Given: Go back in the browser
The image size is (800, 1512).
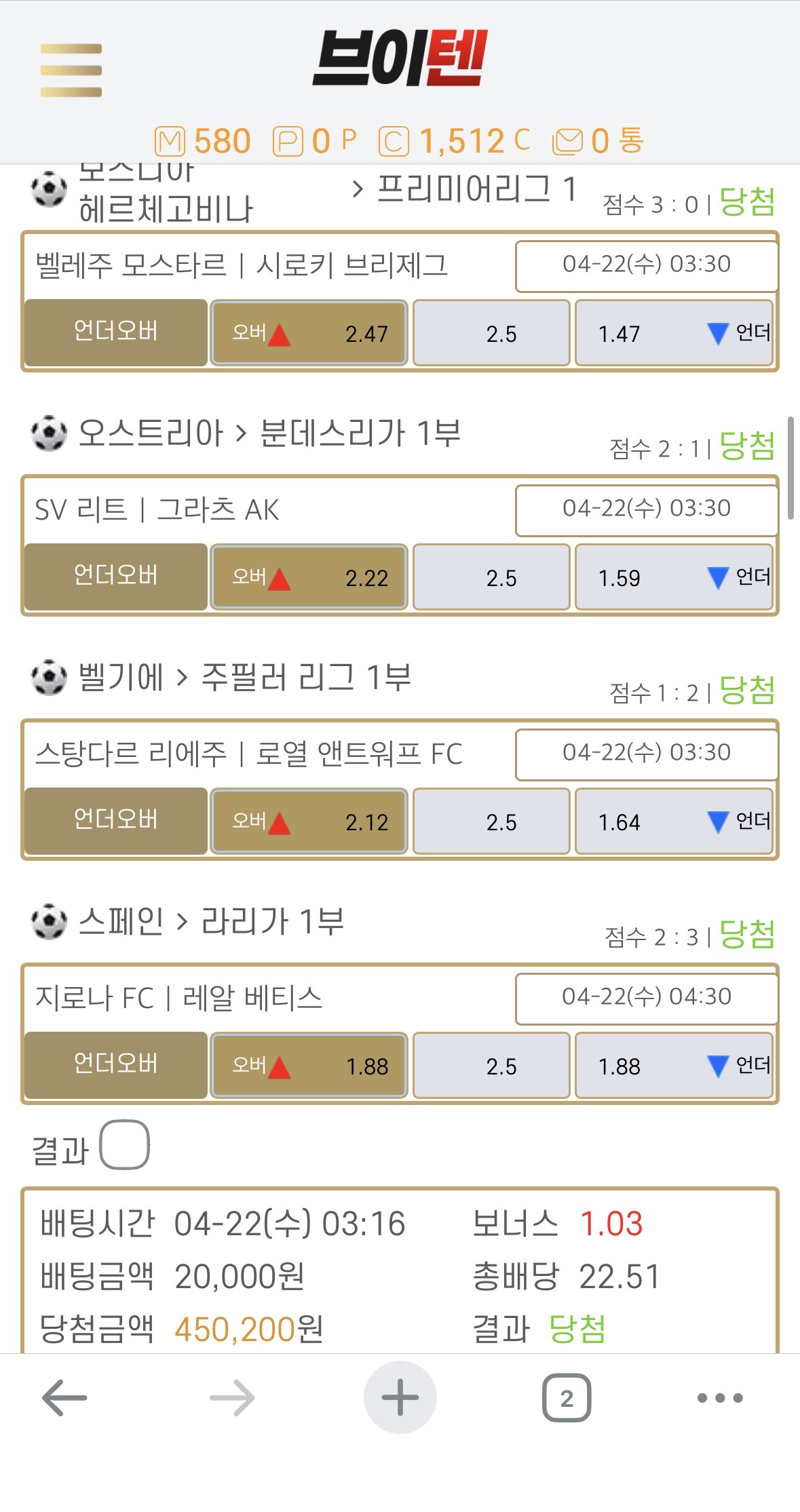Looking at the screenshot, I should click(64, 1397).
